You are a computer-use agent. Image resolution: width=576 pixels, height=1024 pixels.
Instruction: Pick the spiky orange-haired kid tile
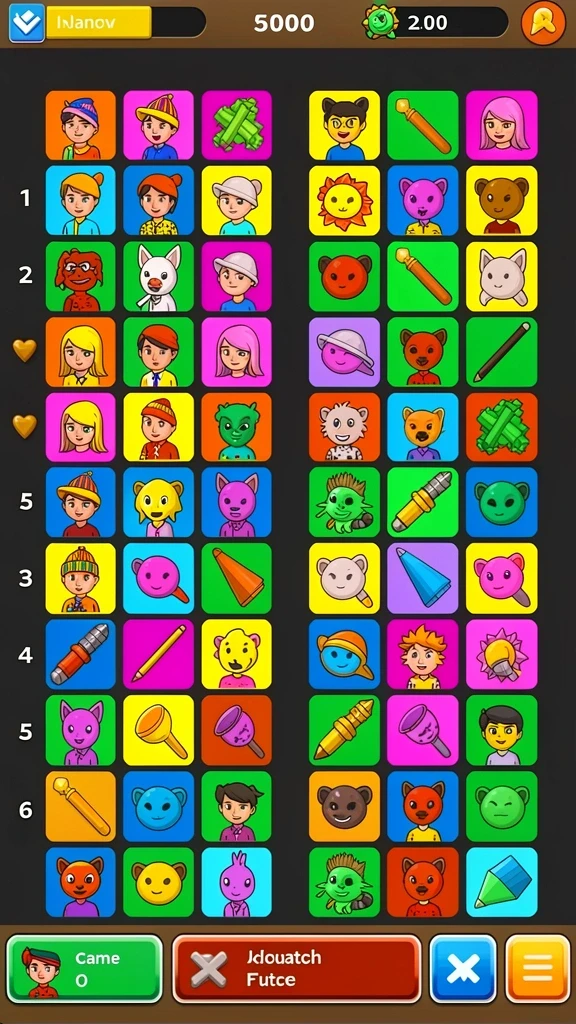point(423,654)
